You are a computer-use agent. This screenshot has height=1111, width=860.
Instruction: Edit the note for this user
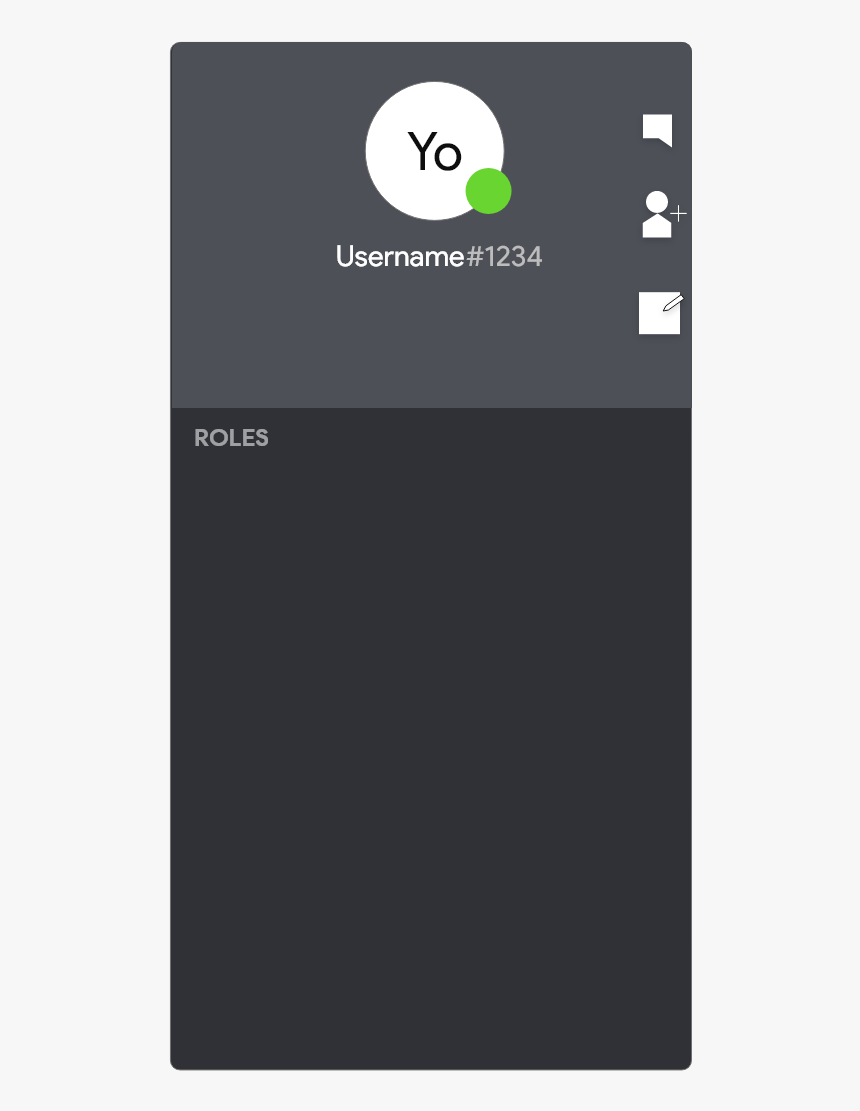[x=660, y=313]
